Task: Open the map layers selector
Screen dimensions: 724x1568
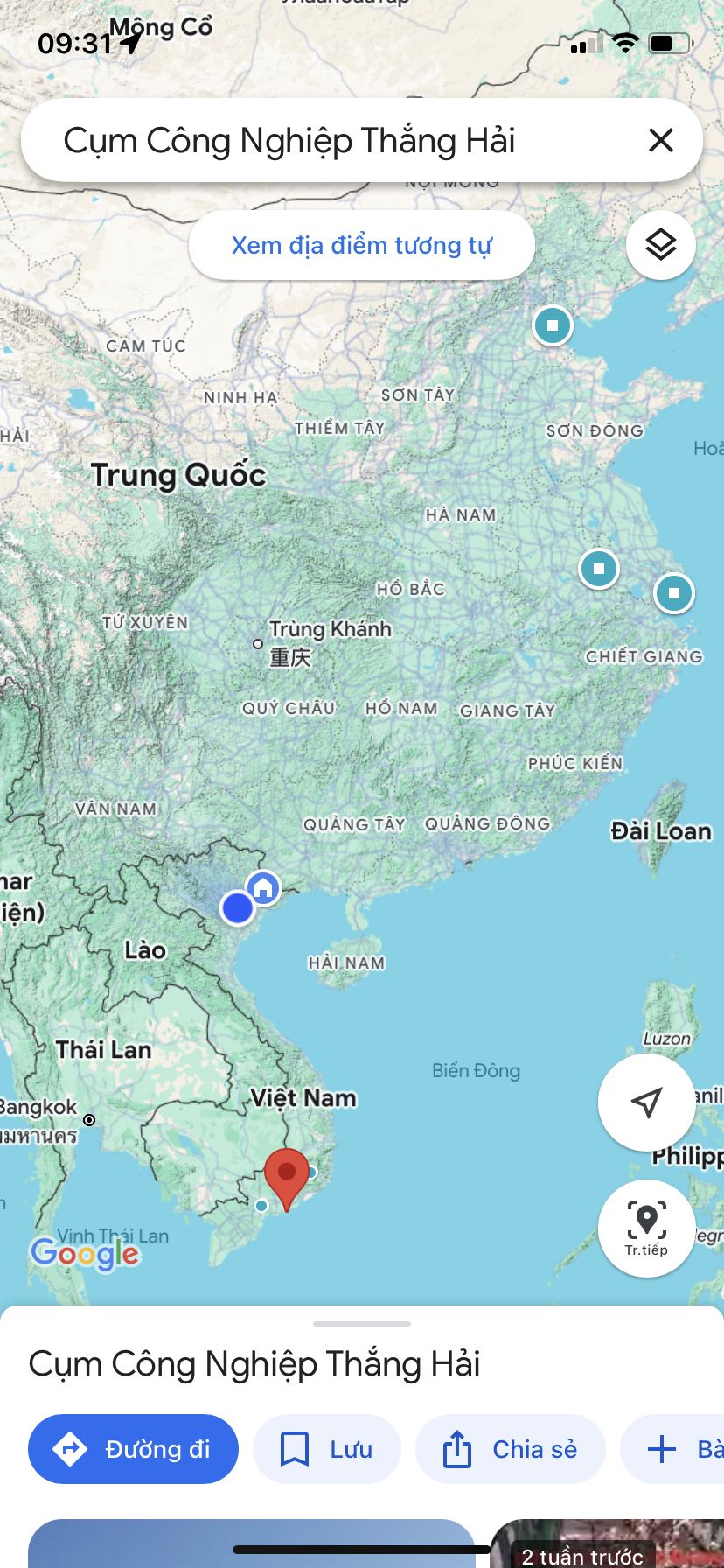Action: click(660, 245)
